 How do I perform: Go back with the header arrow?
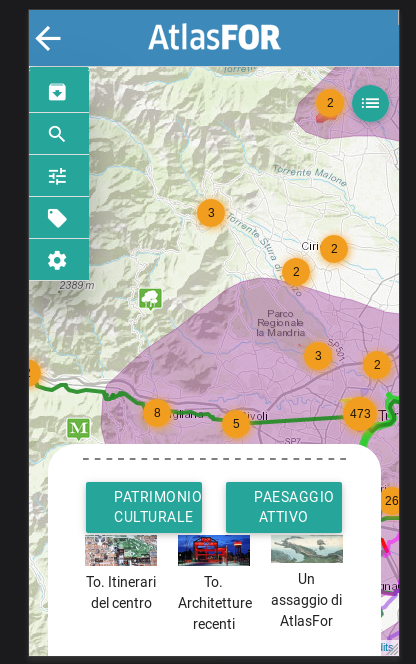tap(48, 38)
